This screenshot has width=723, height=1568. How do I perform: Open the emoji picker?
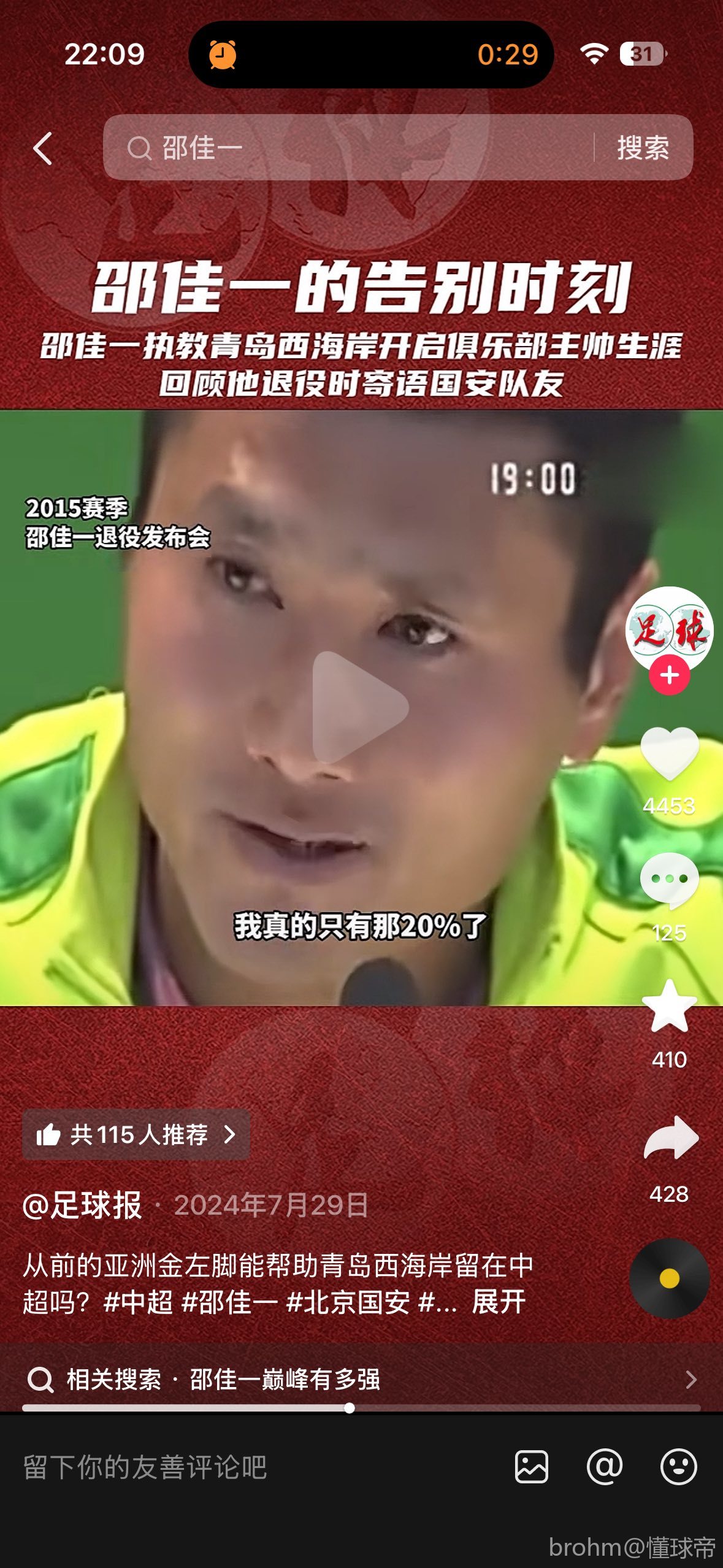678,1467
